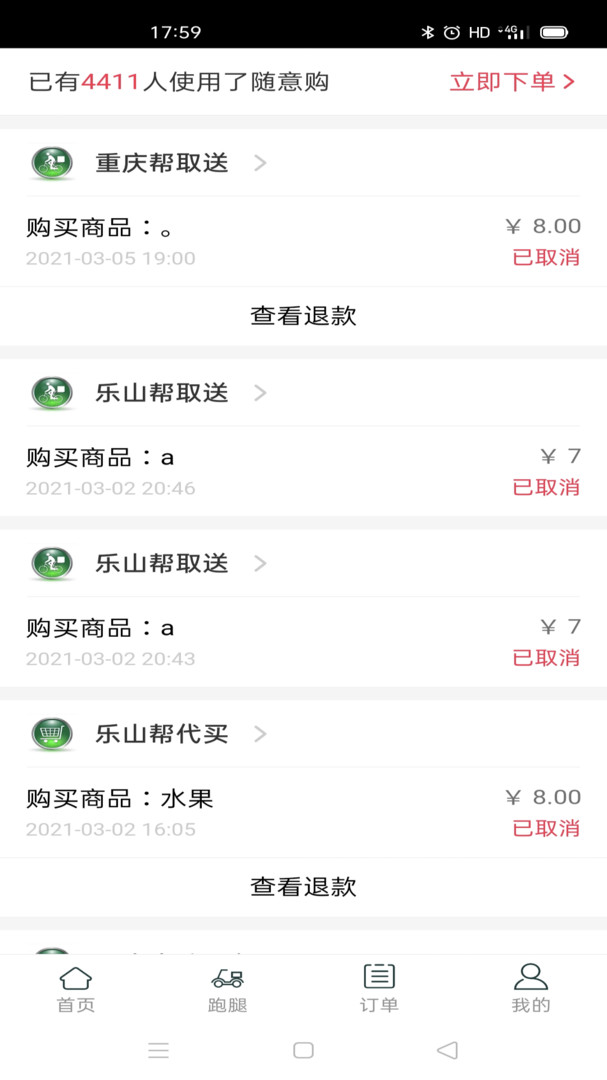This screenshot has height=1080, width=607.
Task: Go to the 跑腿 tab
Action: [228, 989]
